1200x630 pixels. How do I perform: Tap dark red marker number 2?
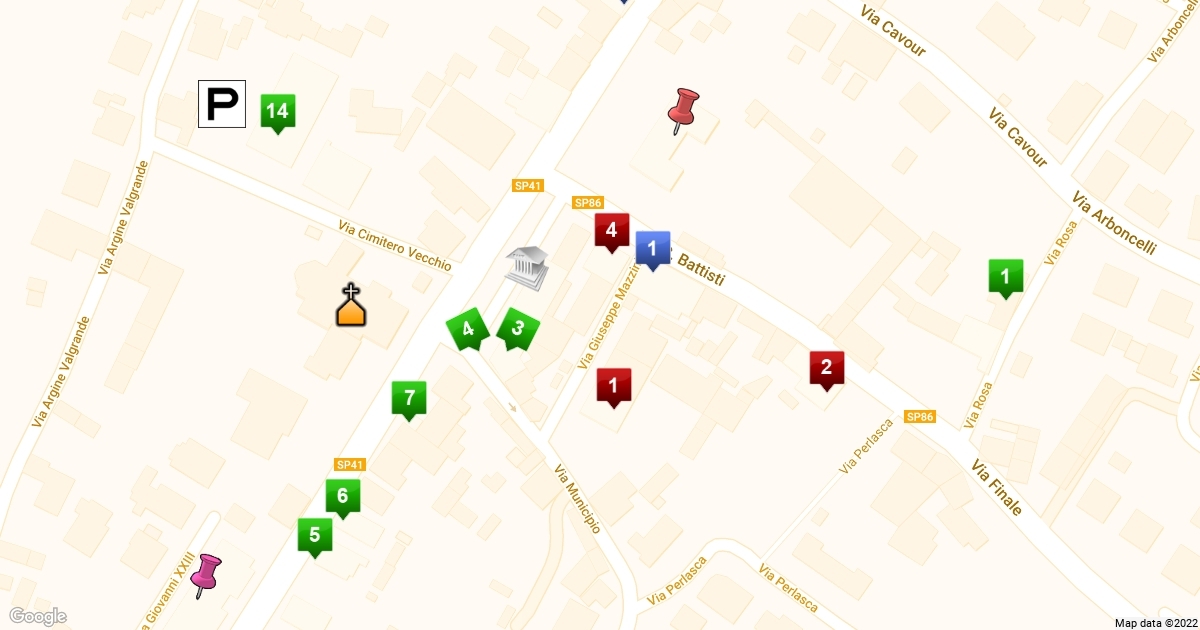(826, 368)
